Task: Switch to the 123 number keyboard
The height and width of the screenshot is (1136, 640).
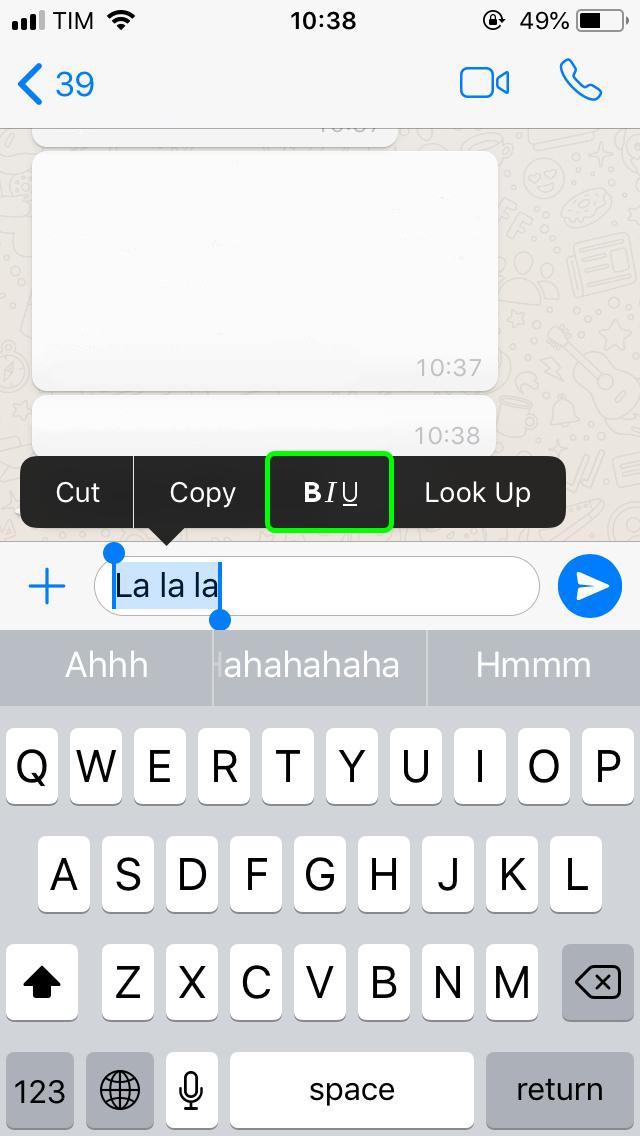Action: pyautogui.click(x=40, y=1090)
